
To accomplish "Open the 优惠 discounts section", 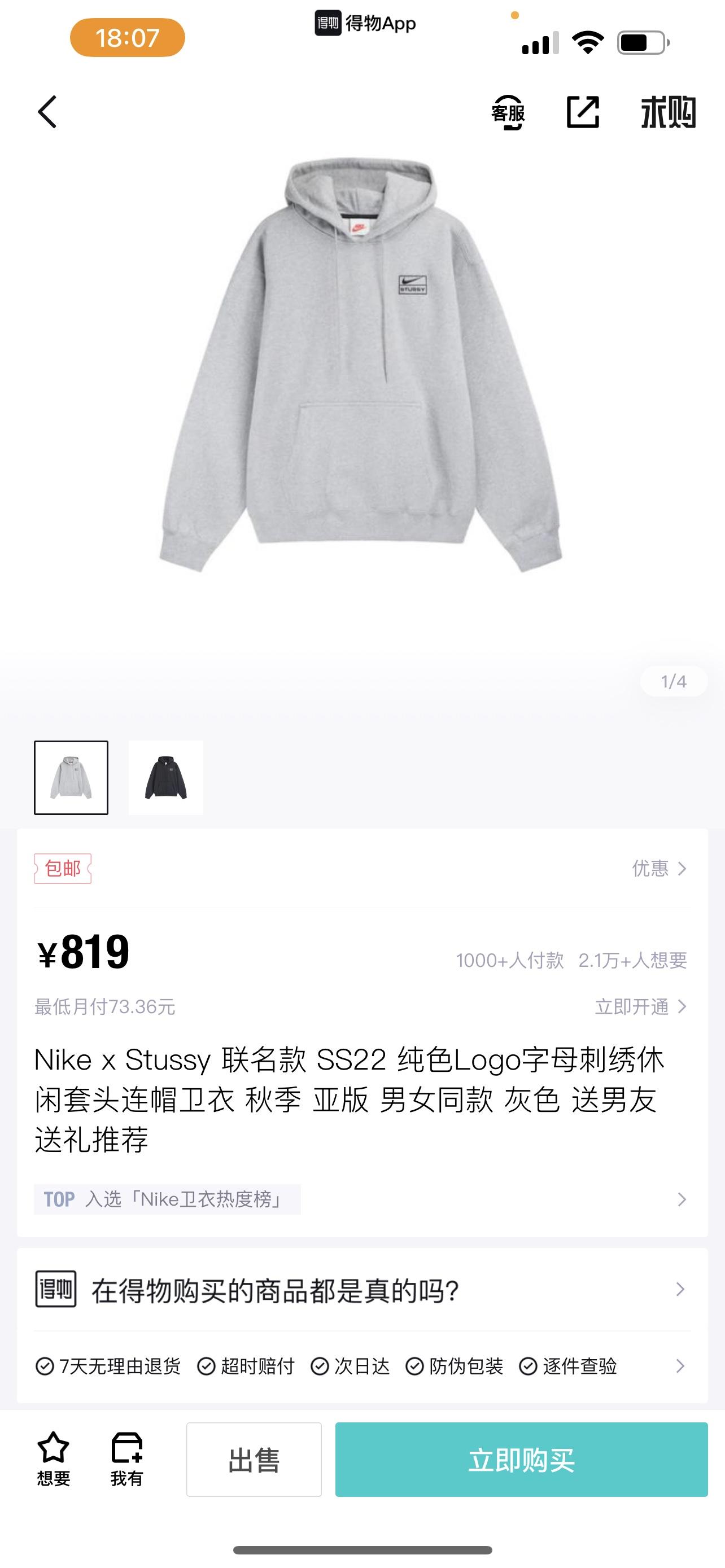I will 660,868.
